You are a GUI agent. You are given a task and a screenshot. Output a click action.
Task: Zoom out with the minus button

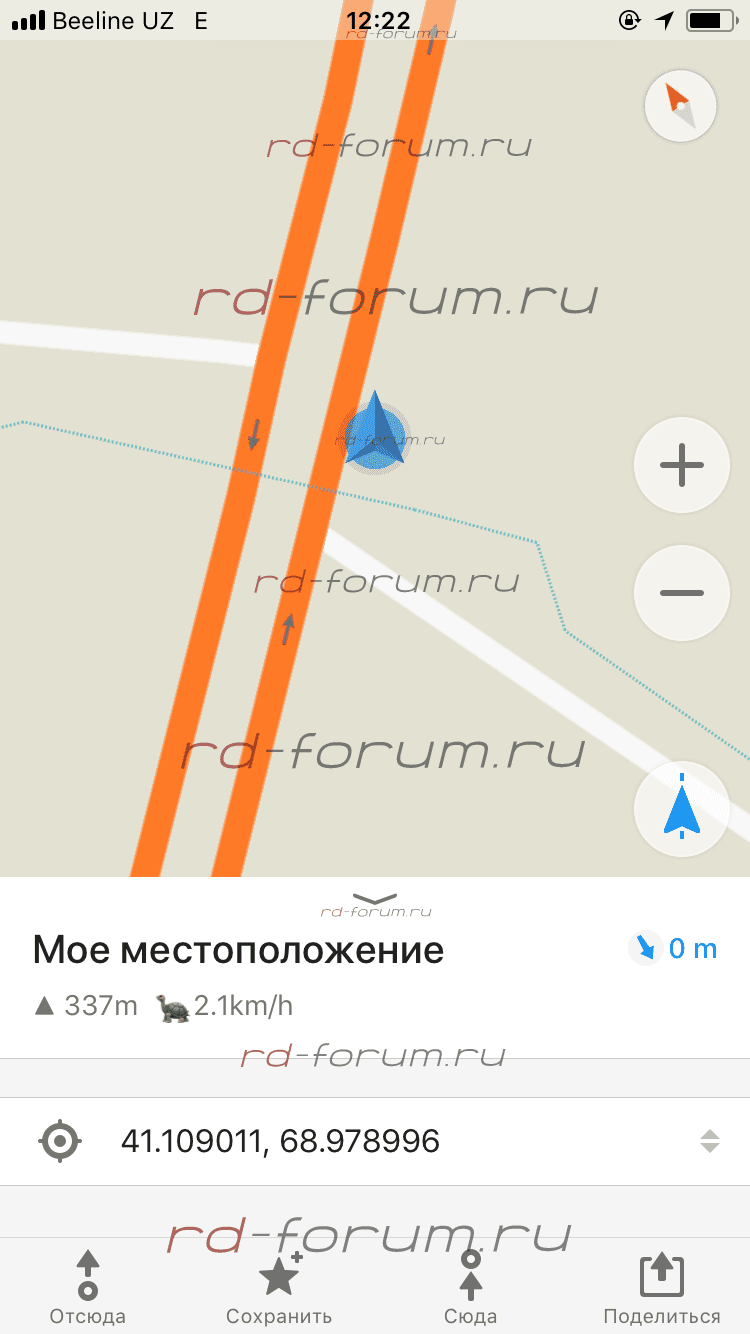tap(682, 593)
